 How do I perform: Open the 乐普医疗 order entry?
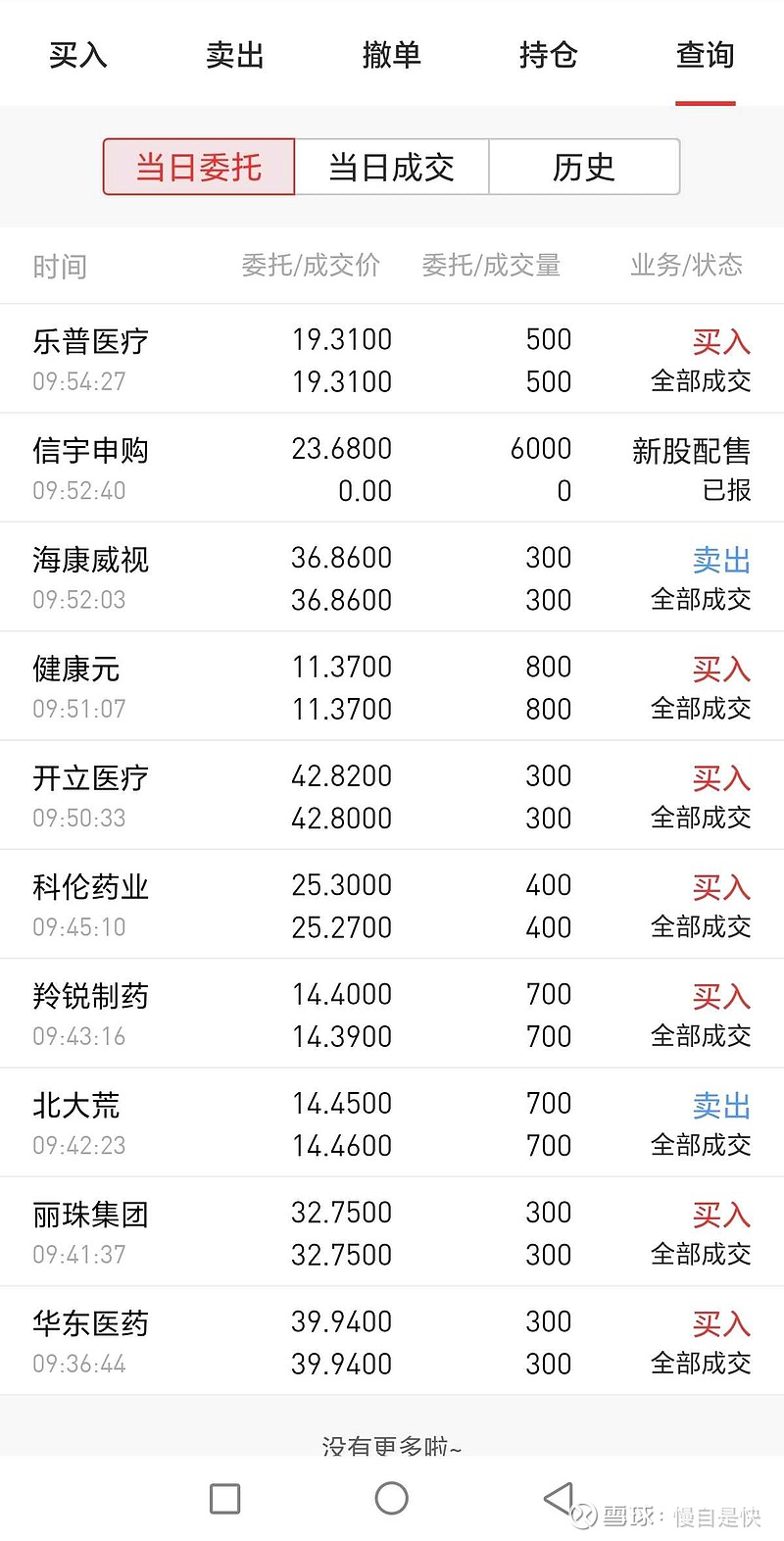[392, 360]
